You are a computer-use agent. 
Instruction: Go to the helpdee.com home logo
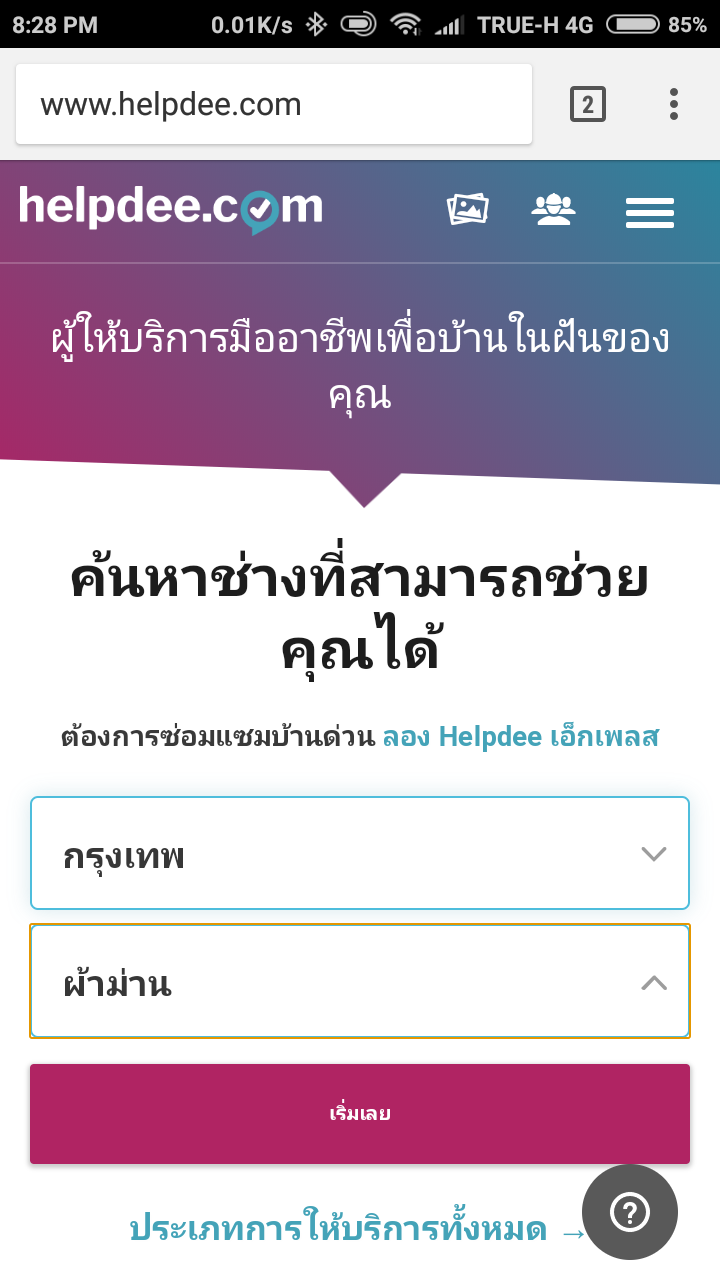171,208
